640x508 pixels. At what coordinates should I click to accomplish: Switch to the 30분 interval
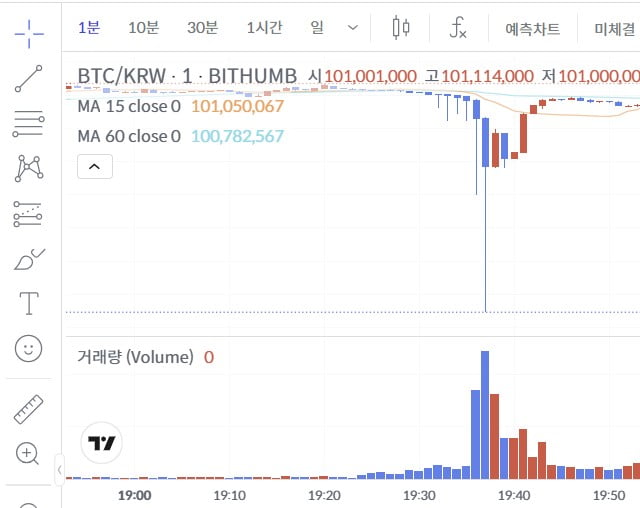(202, 28)
